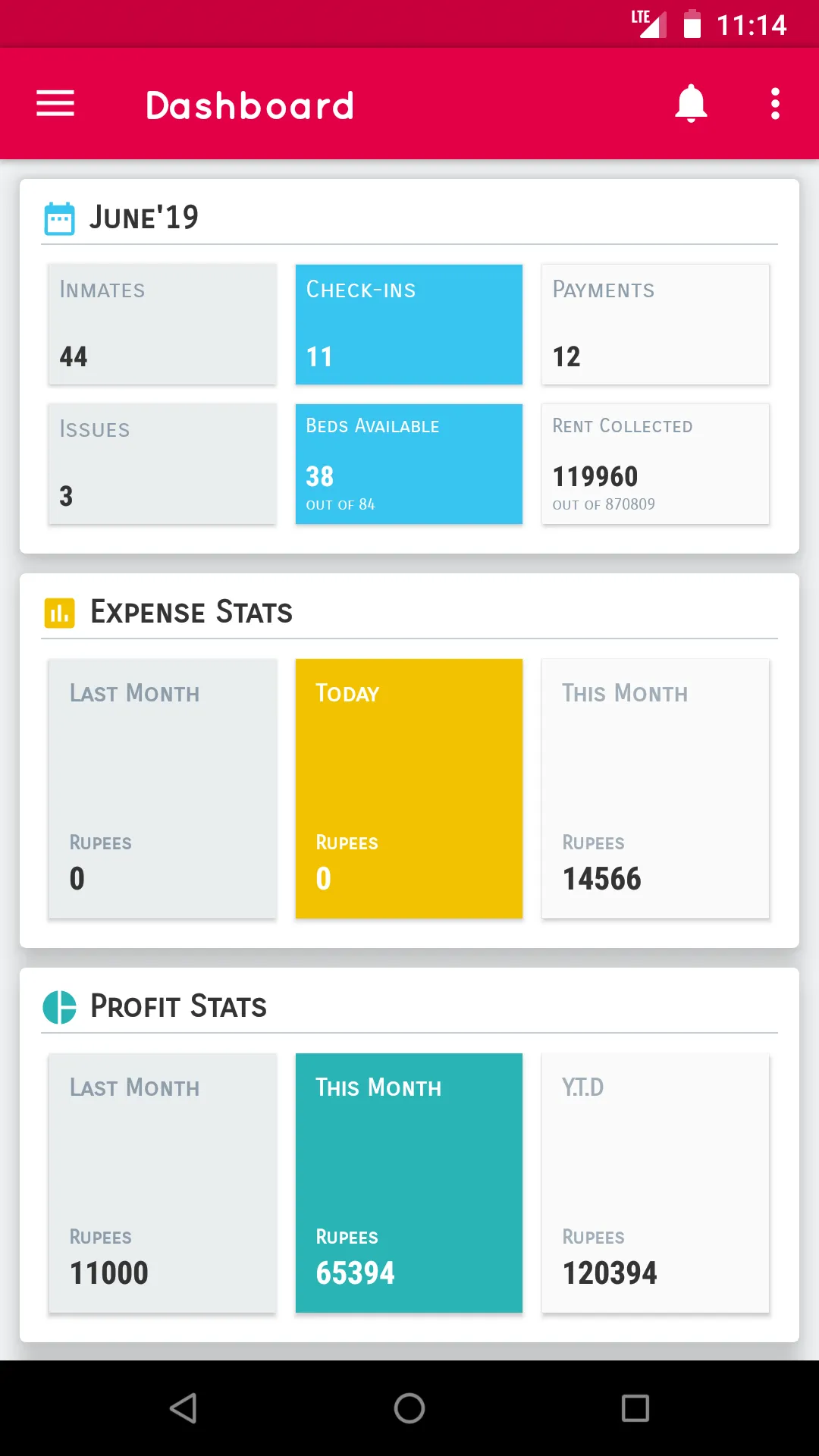View Last Month expense stats
The height and width of the screenshot is (1456, 819).
[x=162, y=789]
